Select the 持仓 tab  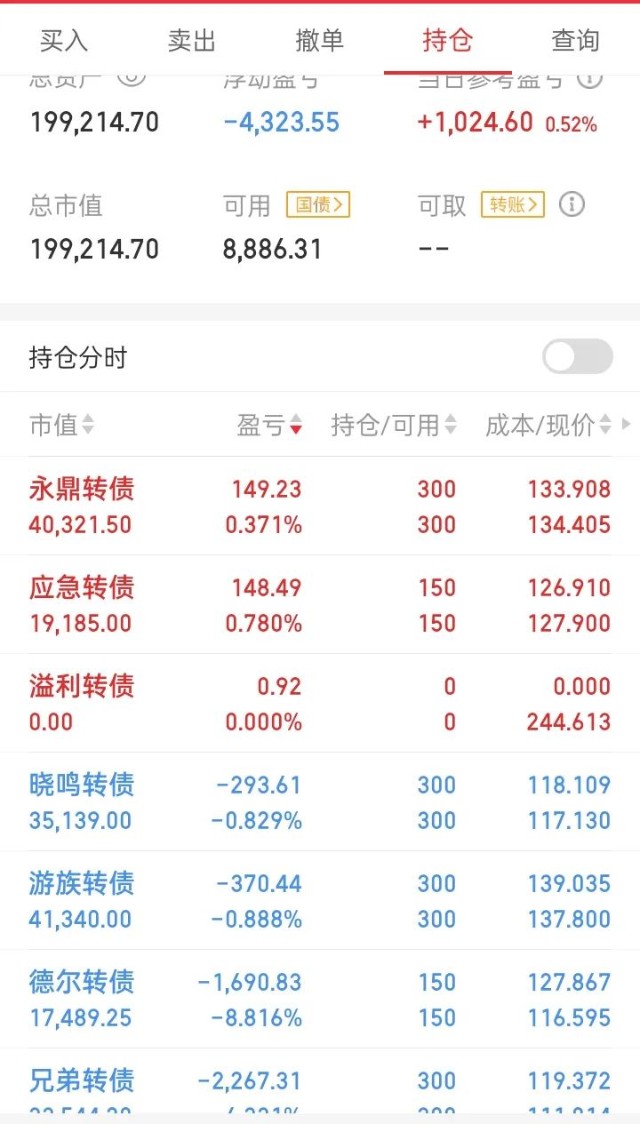click(x=447, y=41)
